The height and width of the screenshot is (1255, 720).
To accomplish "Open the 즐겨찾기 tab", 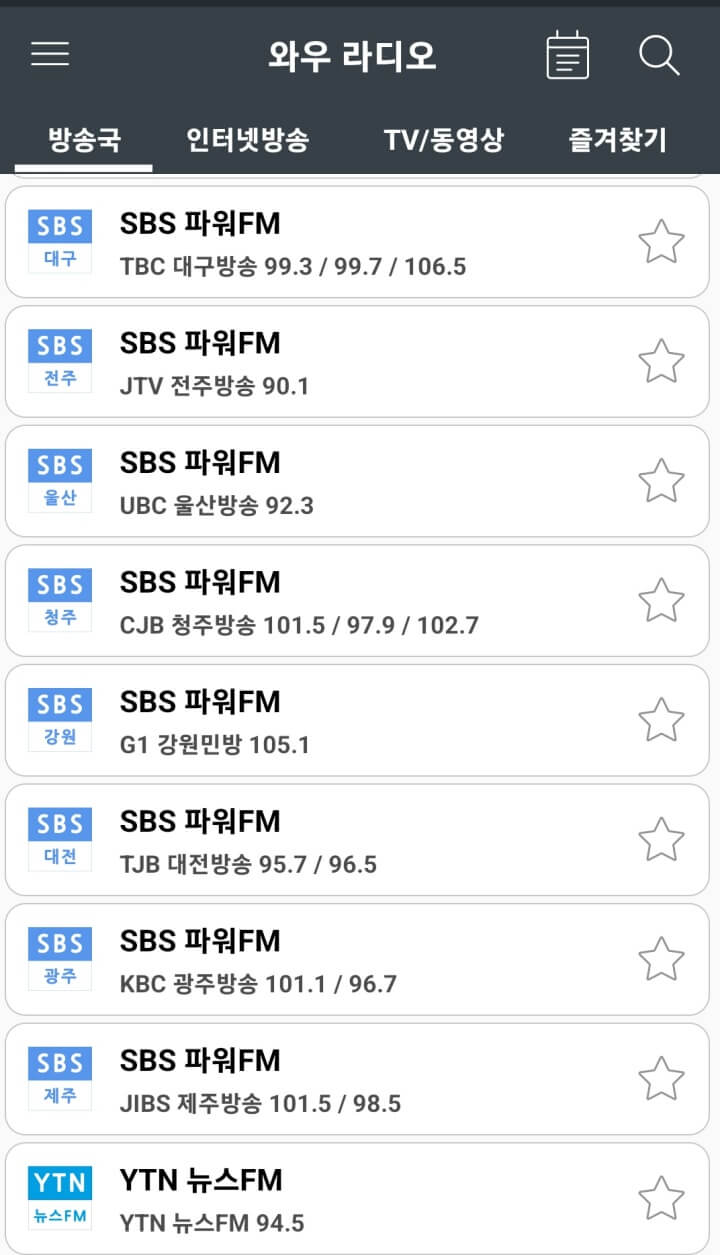I will coord(617,140).
